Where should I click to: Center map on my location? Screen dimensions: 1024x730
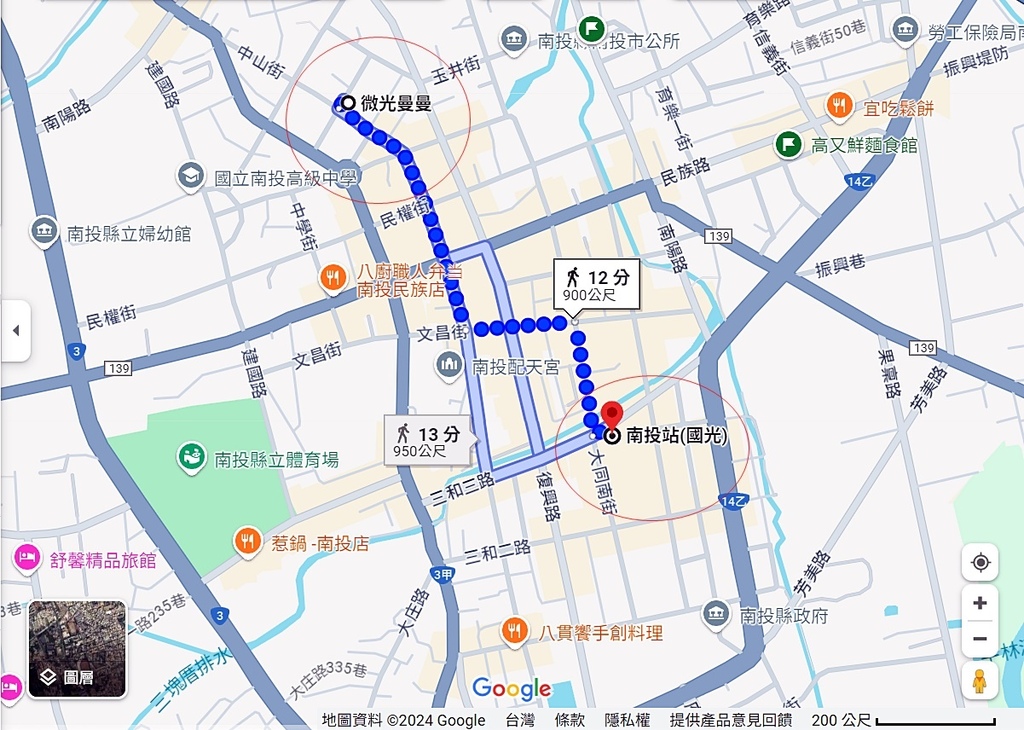point(979,562)
